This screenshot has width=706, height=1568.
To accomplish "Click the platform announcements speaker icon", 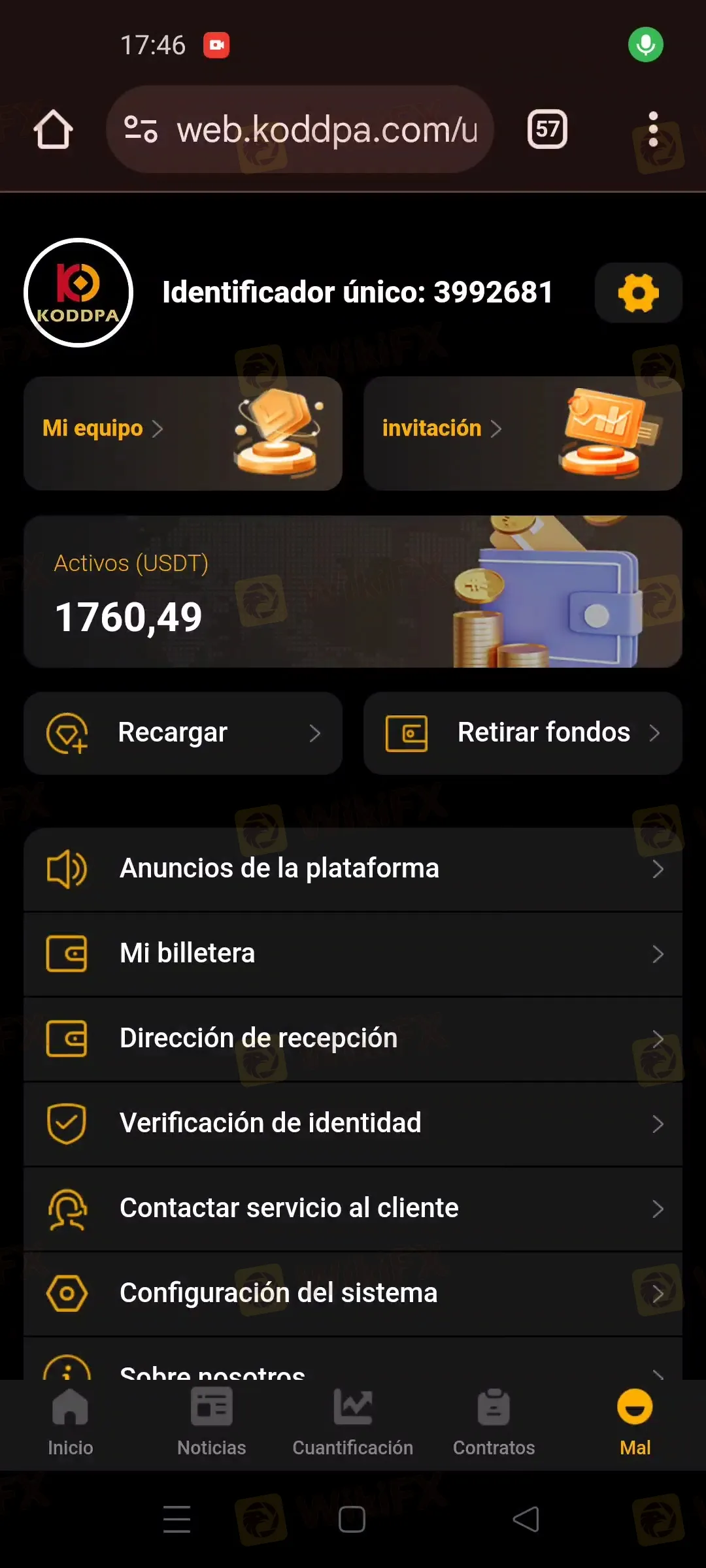I will pos(66,869).
